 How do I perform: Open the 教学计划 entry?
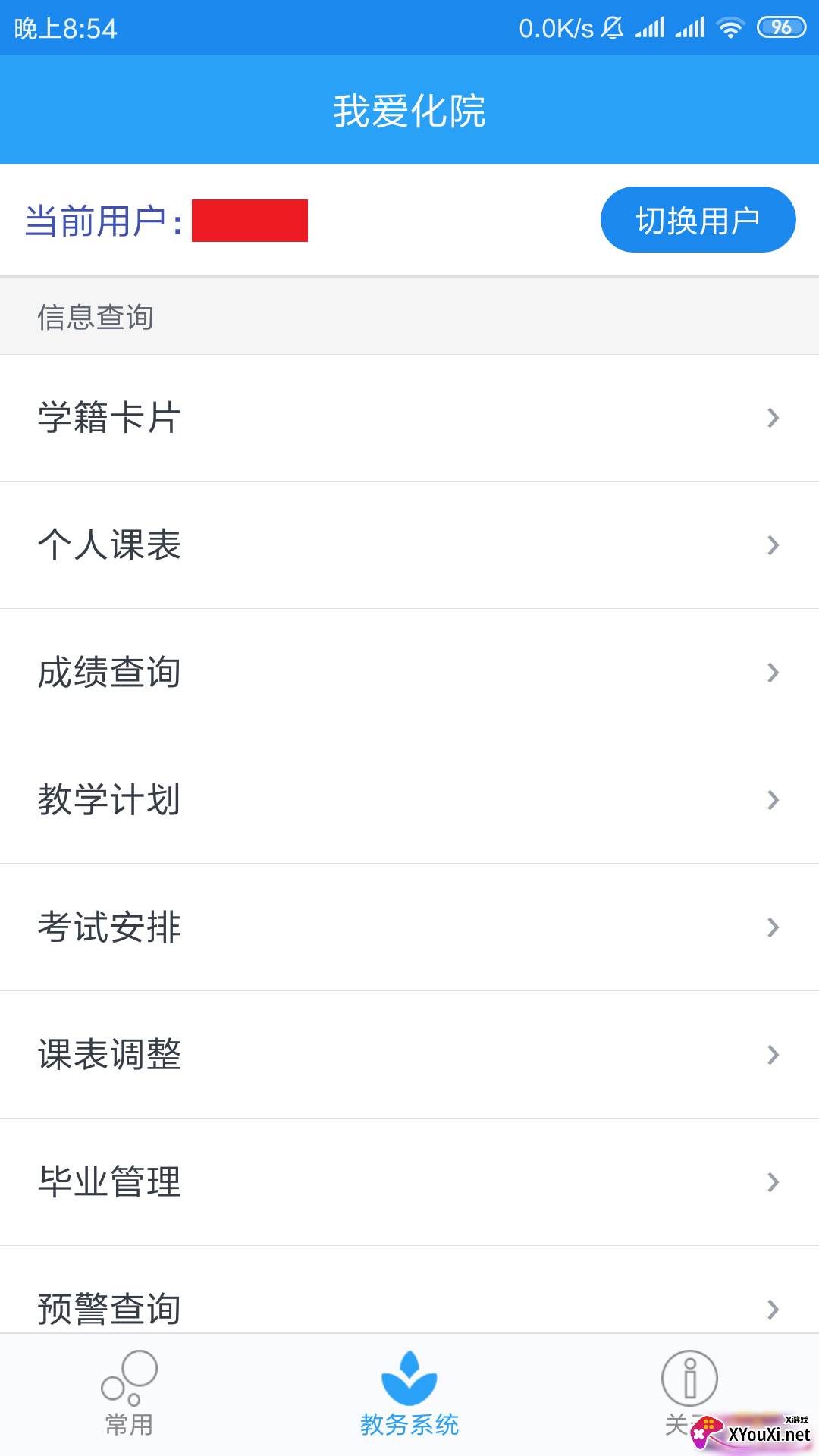[409, 800]
